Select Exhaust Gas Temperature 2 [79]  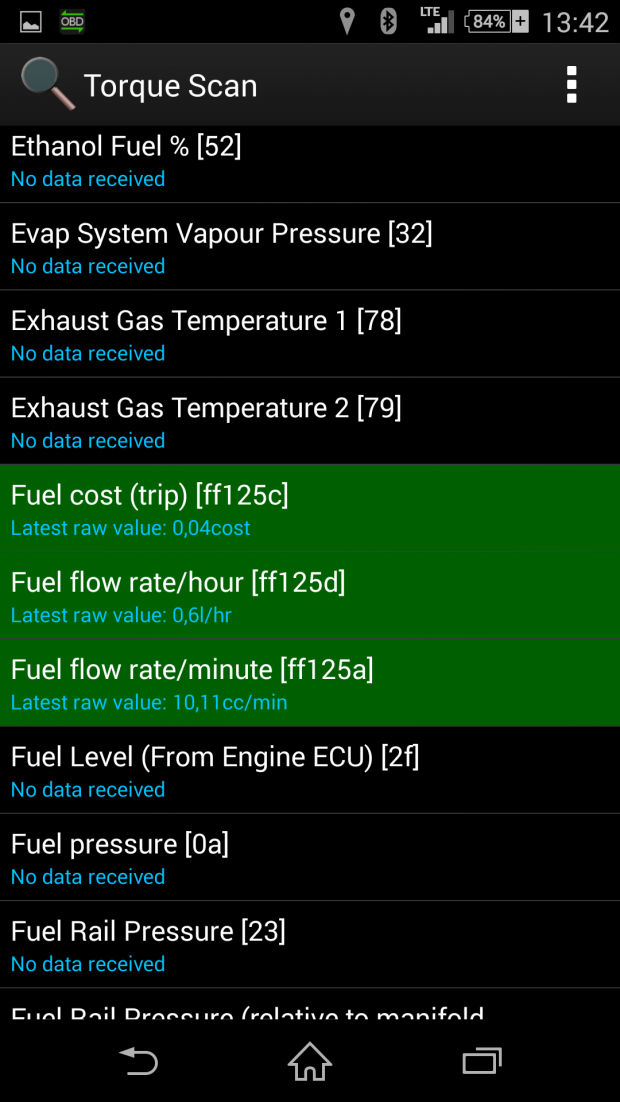click(310, 421)
